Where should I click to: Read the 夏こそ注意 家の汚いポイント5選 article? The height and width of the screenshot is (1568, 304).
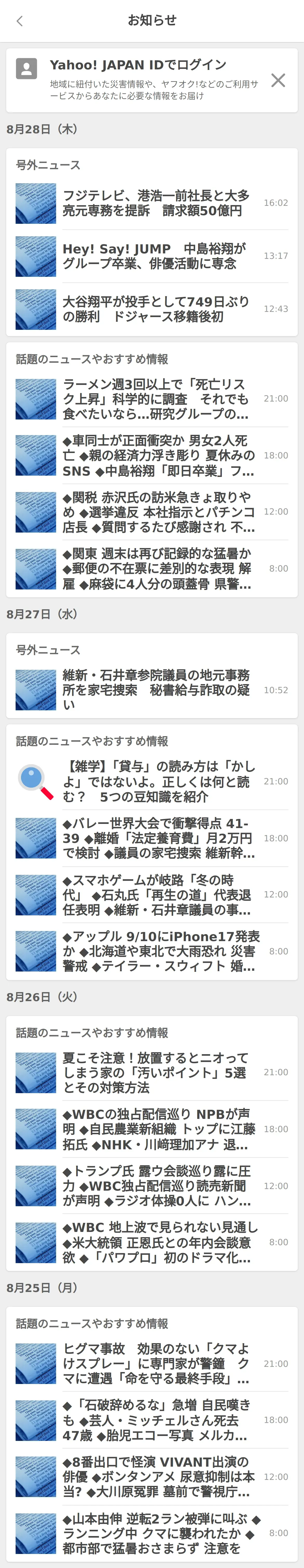[x=156, y=1073]
